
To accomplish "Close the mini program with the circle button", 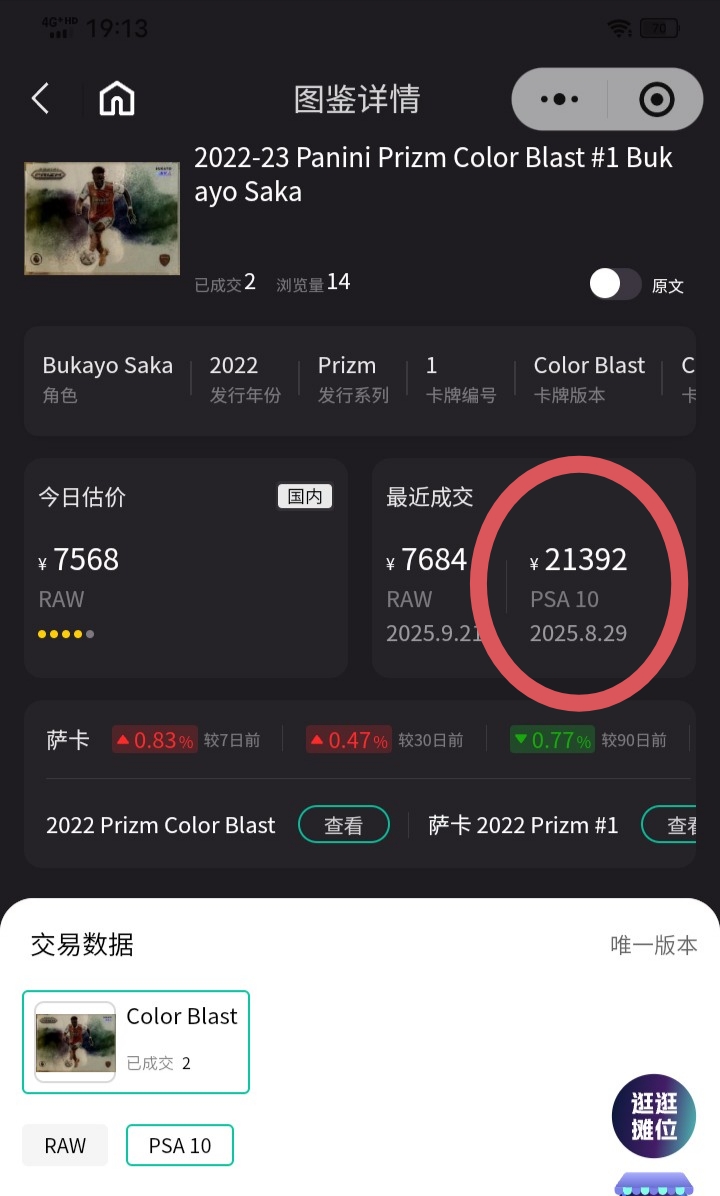I will (656, 99).
